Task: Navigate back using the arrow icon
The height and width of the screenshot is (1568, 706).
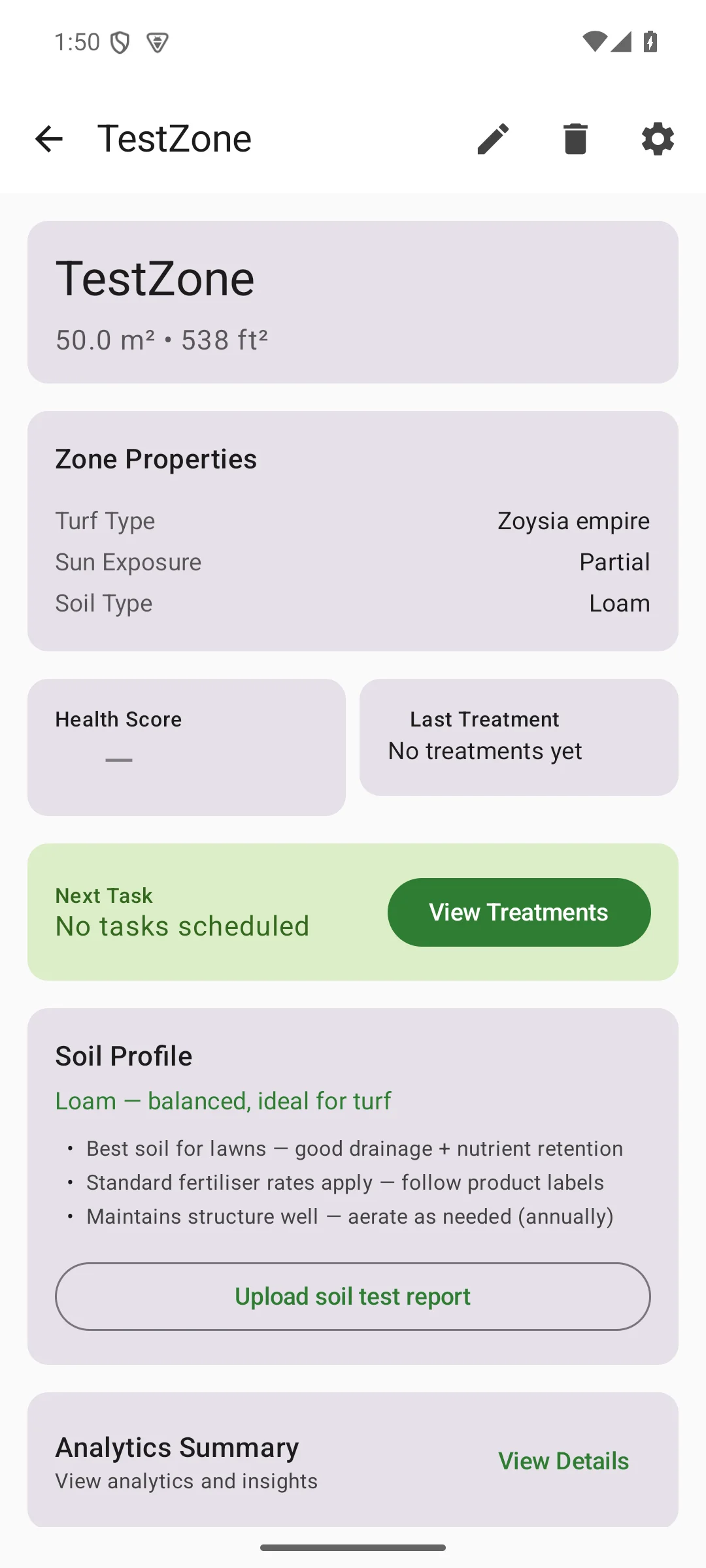Action: pyautogui.click(x=49, y=138)
